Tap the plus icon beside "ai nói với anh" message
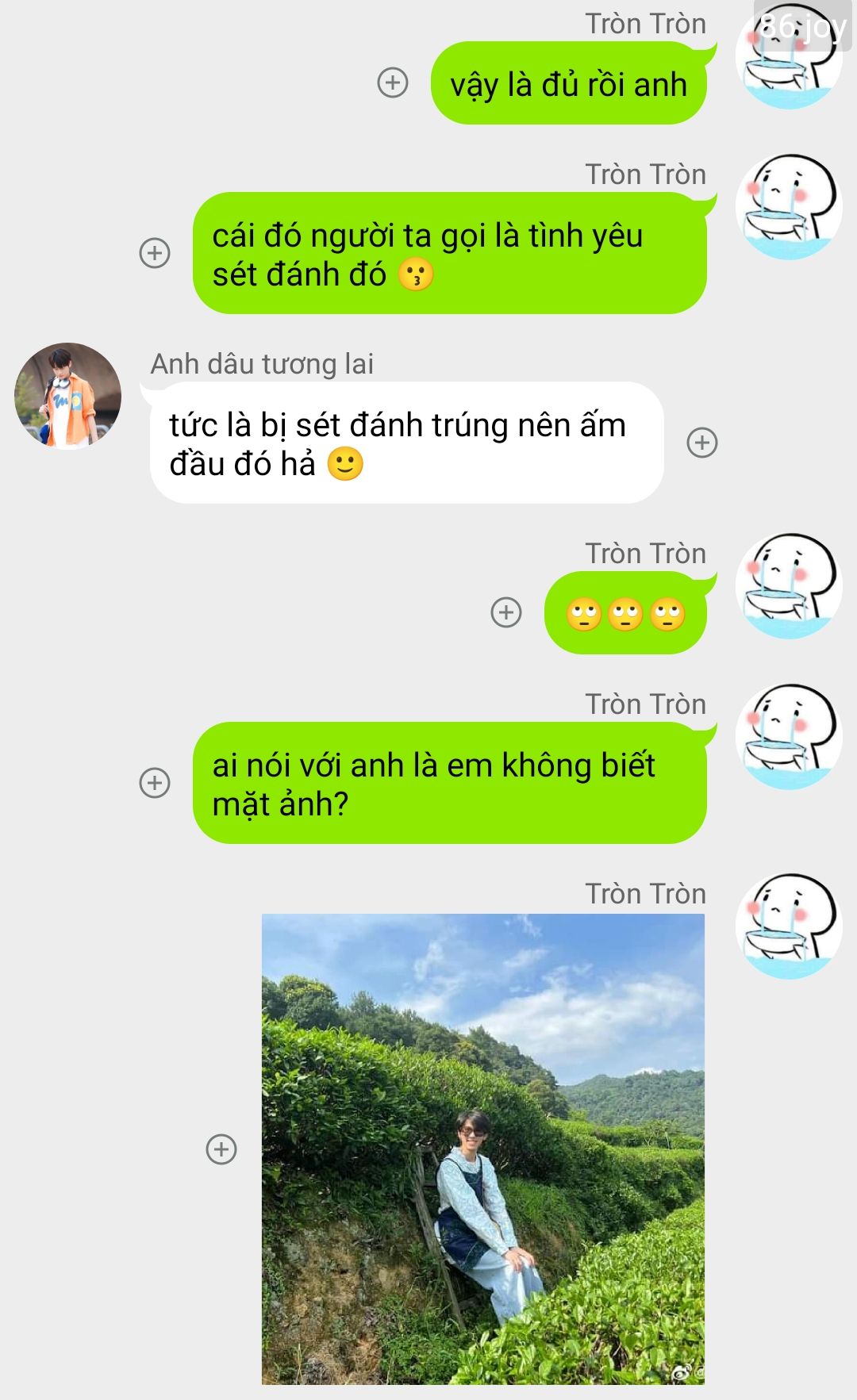The width and height of the screenshot is (857, 1400). pos(155,783)
